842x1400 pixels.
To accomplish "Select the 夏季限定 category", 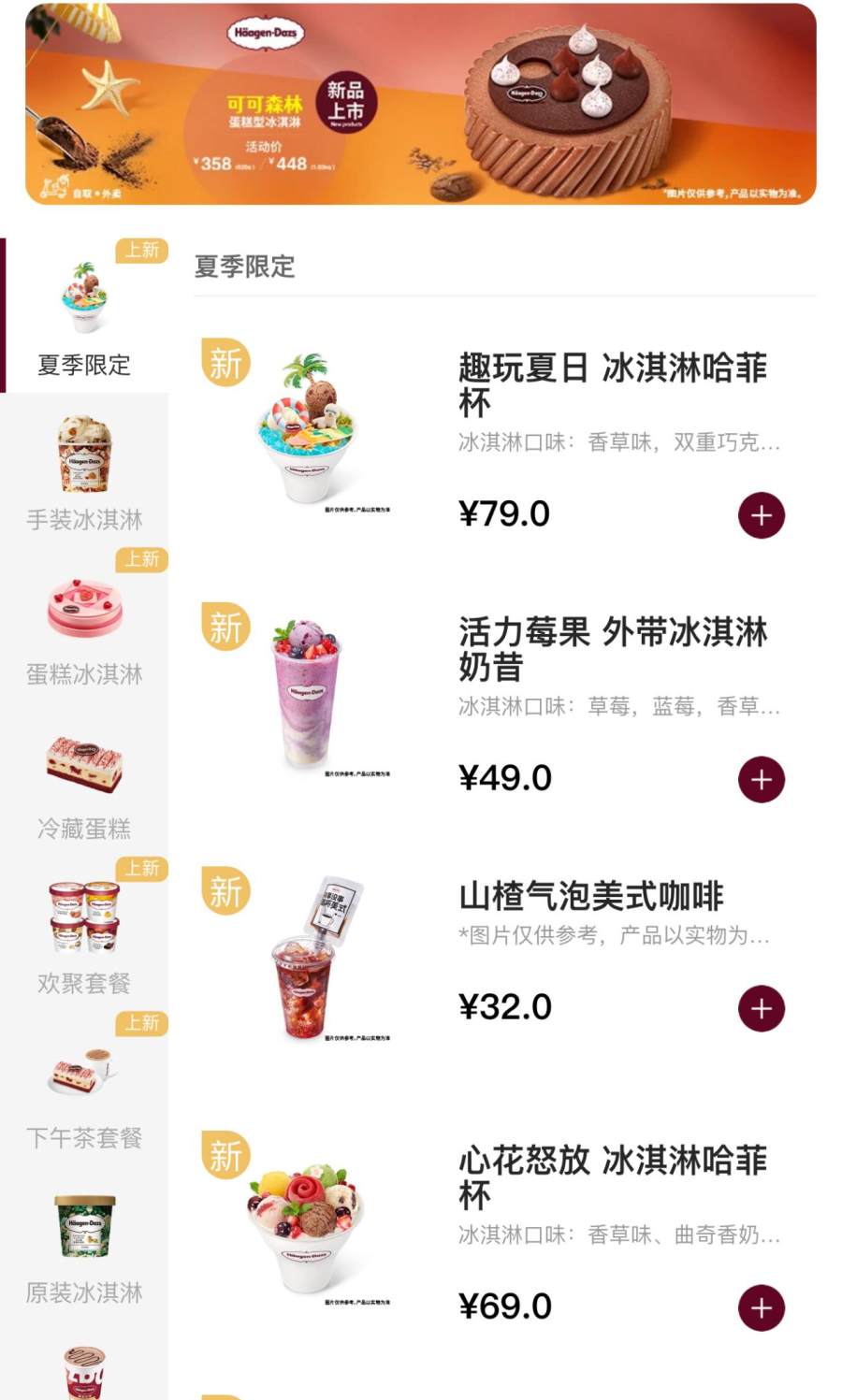I will 84,315.
